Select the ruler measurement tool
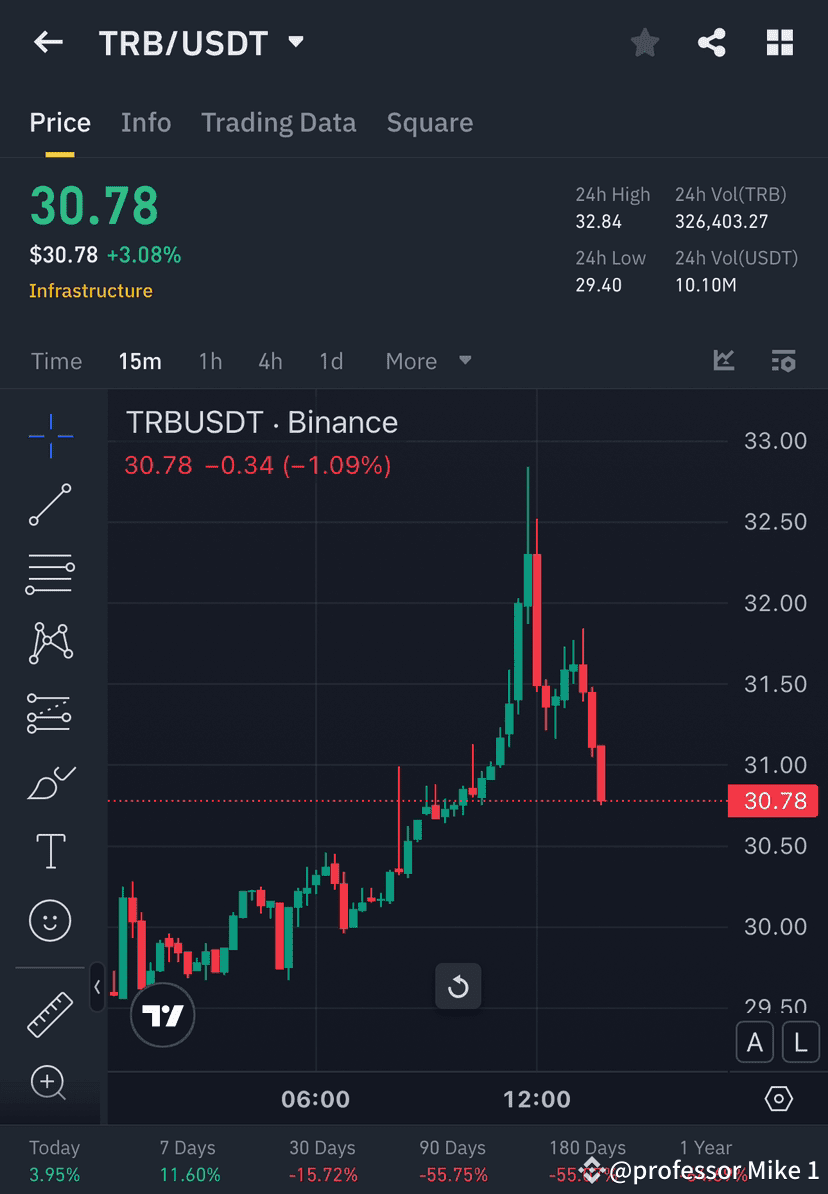 coord(50,1013)
